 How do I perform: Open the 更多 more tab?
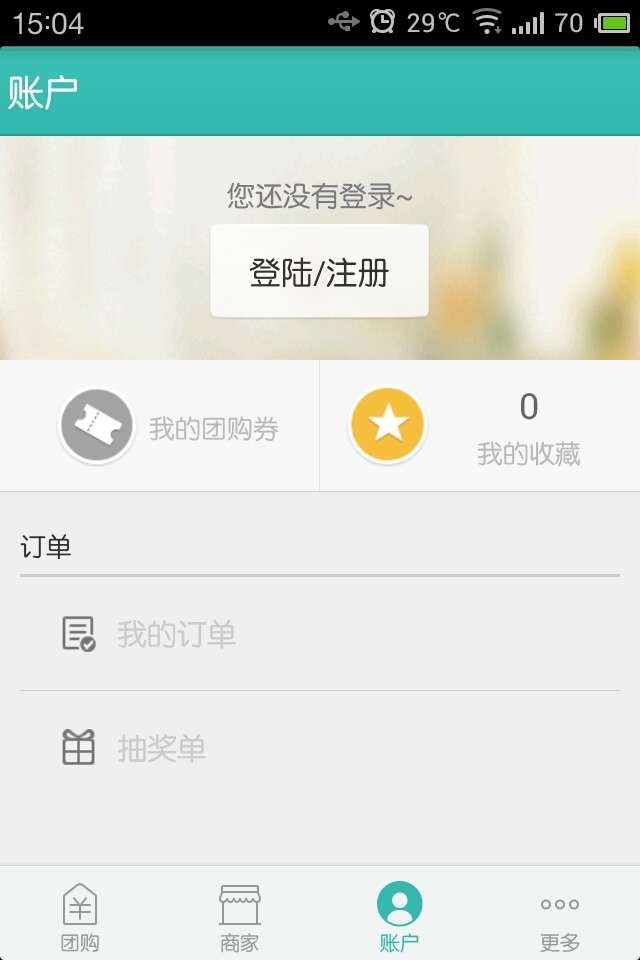coord(559,916)
